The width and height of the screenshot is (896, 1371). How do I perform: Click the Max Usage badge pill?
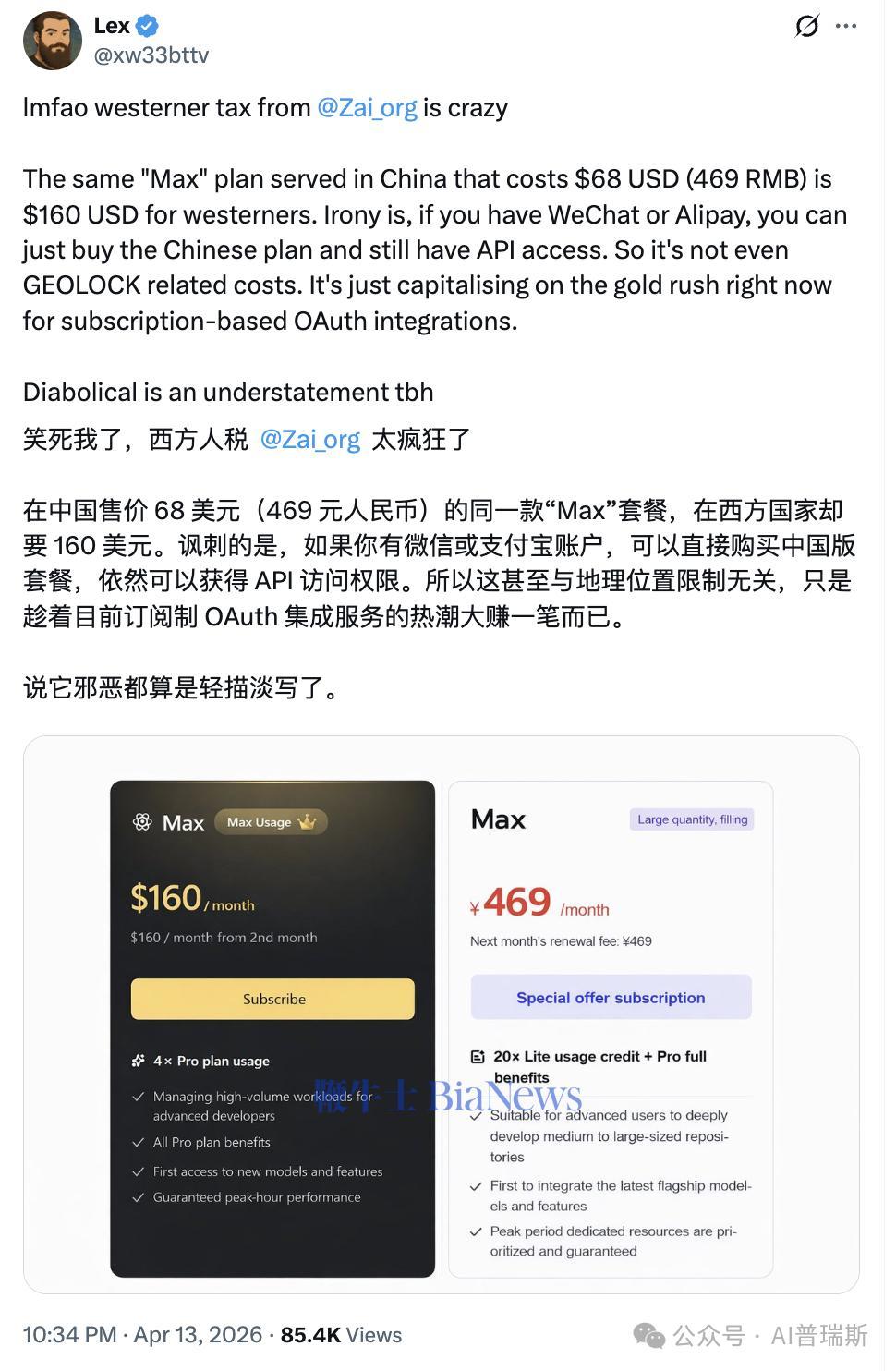[x=271, y=821]
